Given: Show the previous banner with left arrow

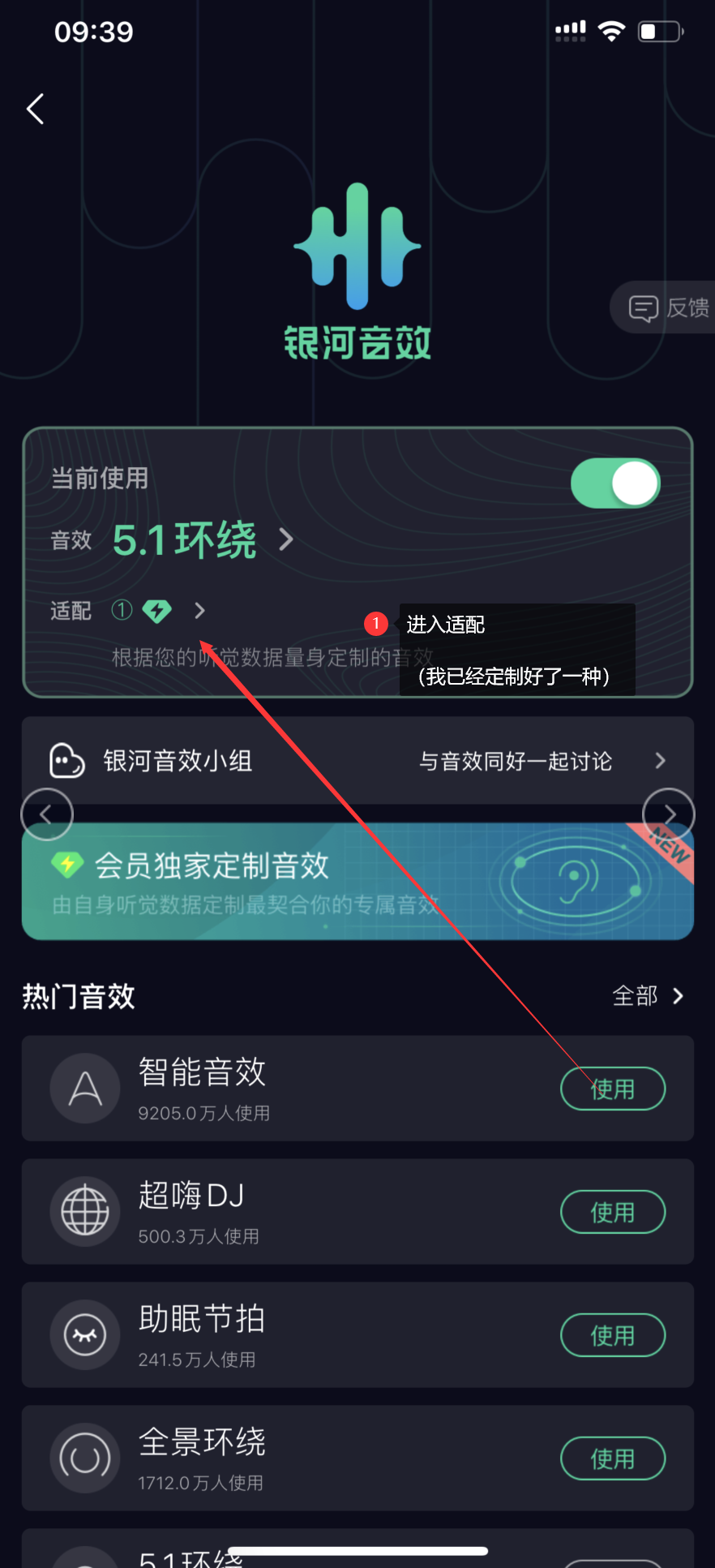Looking at the screenshot, I should pyautogui.click(x=47, y=814).
